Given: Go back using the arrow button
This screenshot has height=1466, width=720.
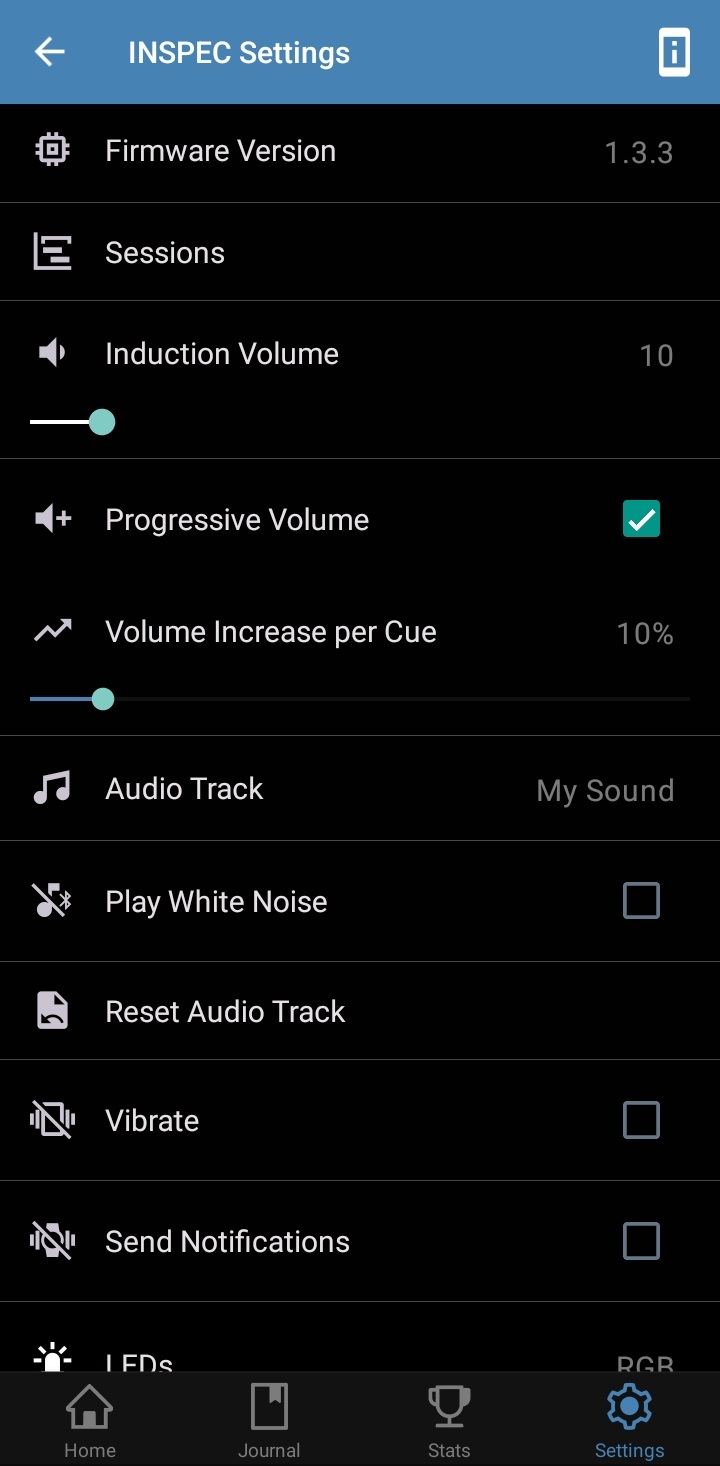Looking at the screenshot, I should click(48, 51).
